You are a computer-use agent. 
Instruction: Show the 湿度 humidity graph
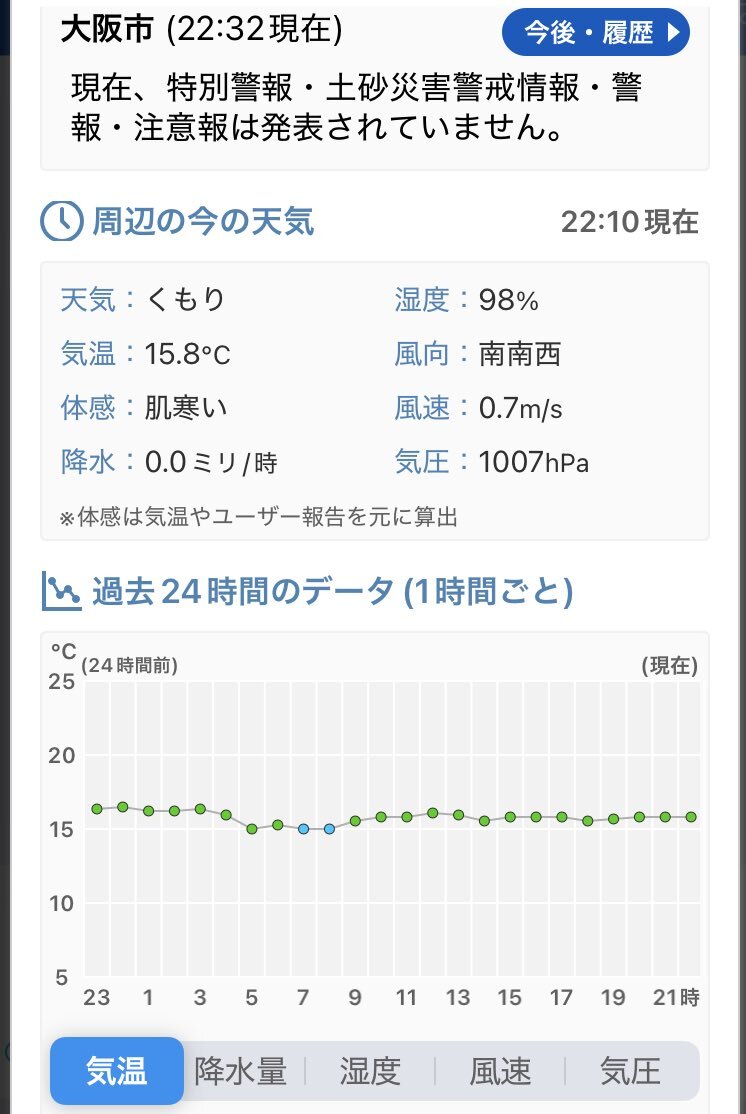370,1071
